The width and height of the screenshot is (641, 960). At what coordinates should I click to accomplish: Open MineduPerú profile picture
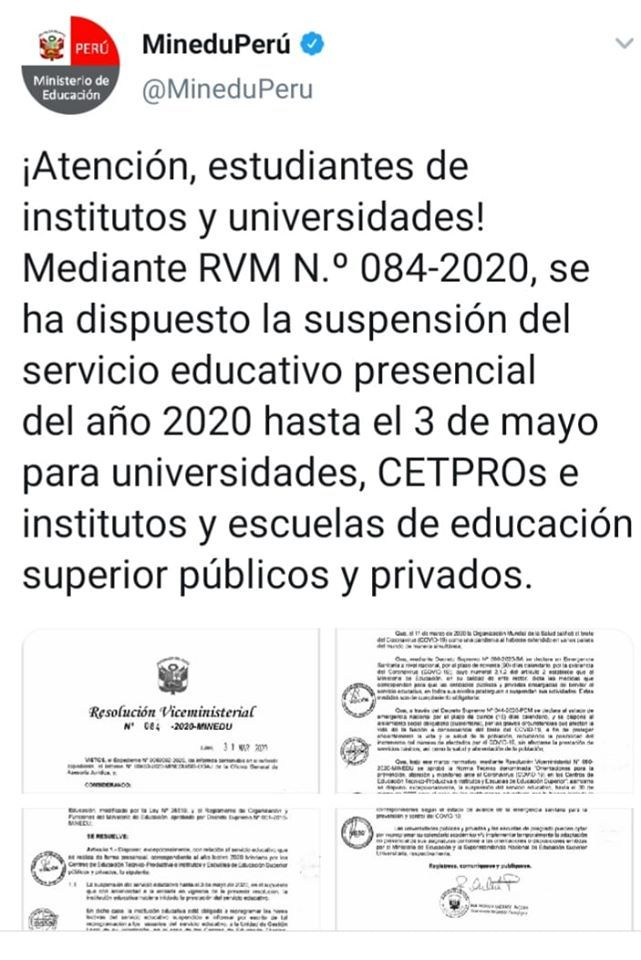click(70, 64)
